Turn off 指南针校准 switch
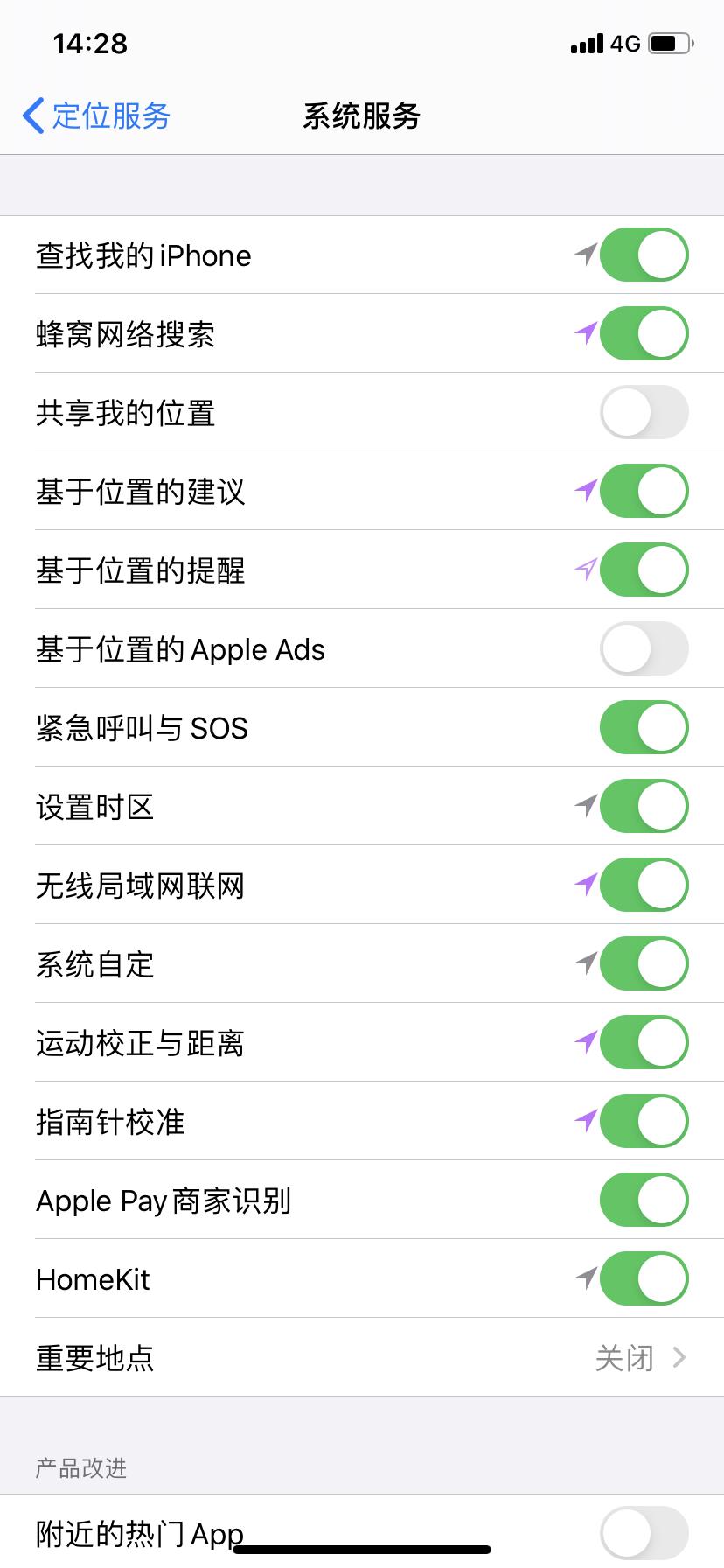This screenshot has width=724, height=1568. [x=644, y=1121]
